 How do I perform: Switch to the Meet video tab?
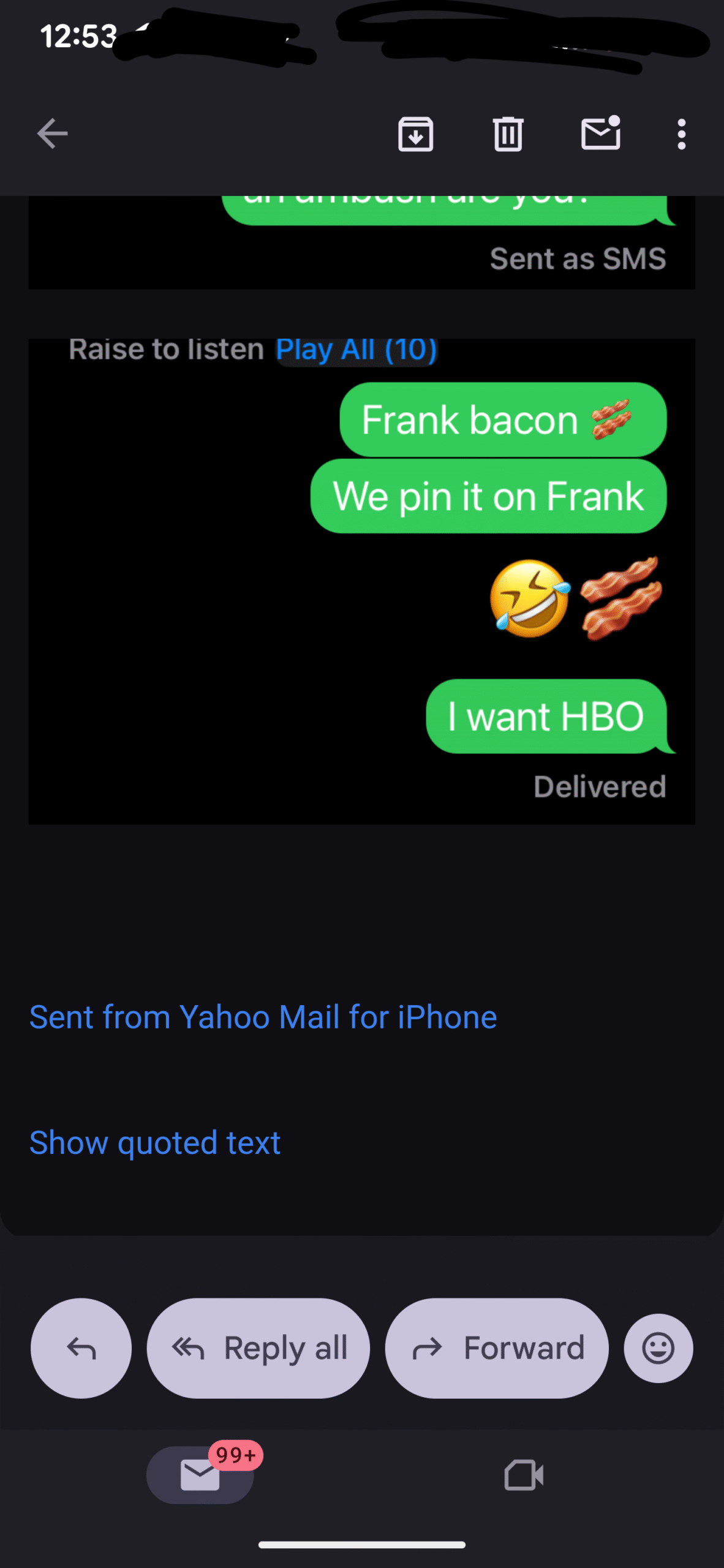point(524,1475)
